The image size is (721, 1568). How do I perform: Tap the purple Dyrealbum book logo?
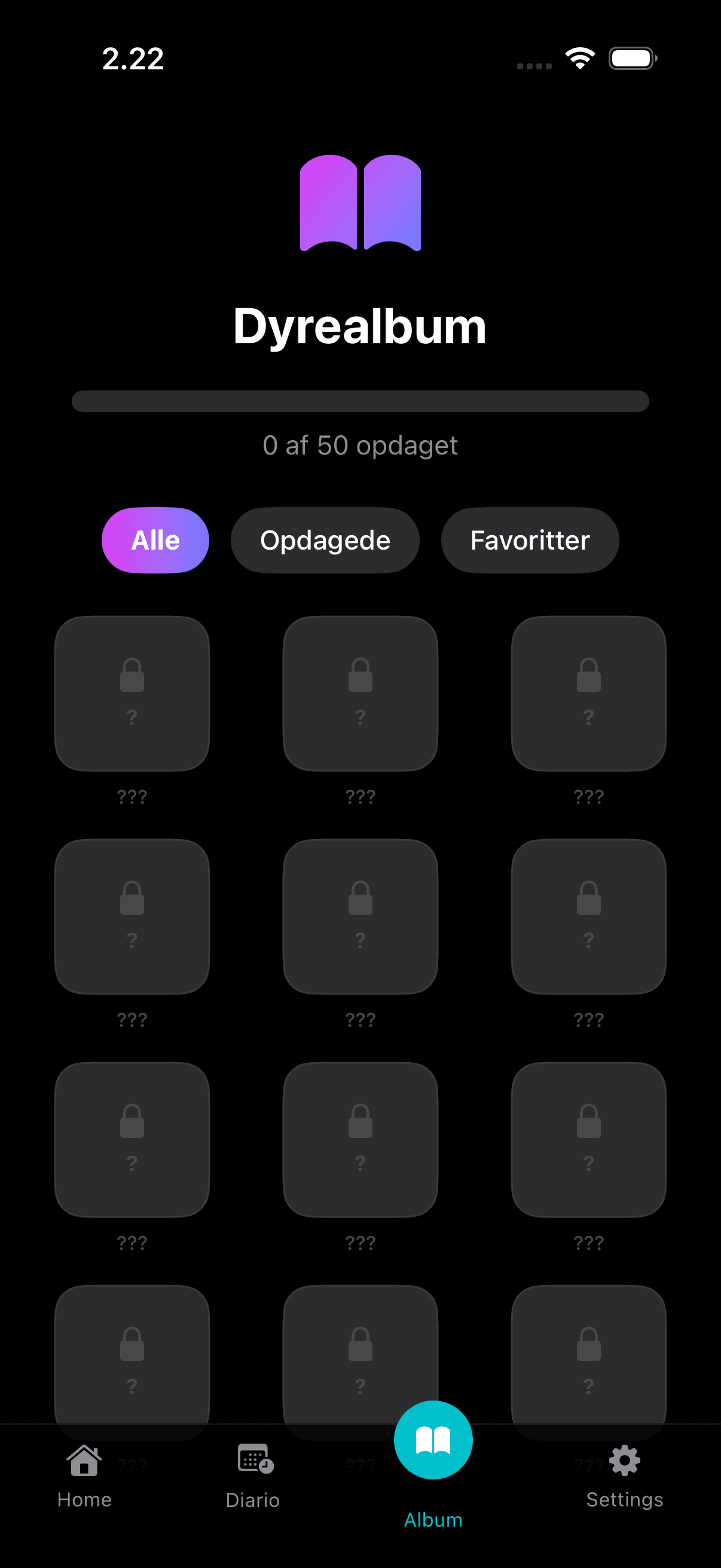tap(360, 204)
